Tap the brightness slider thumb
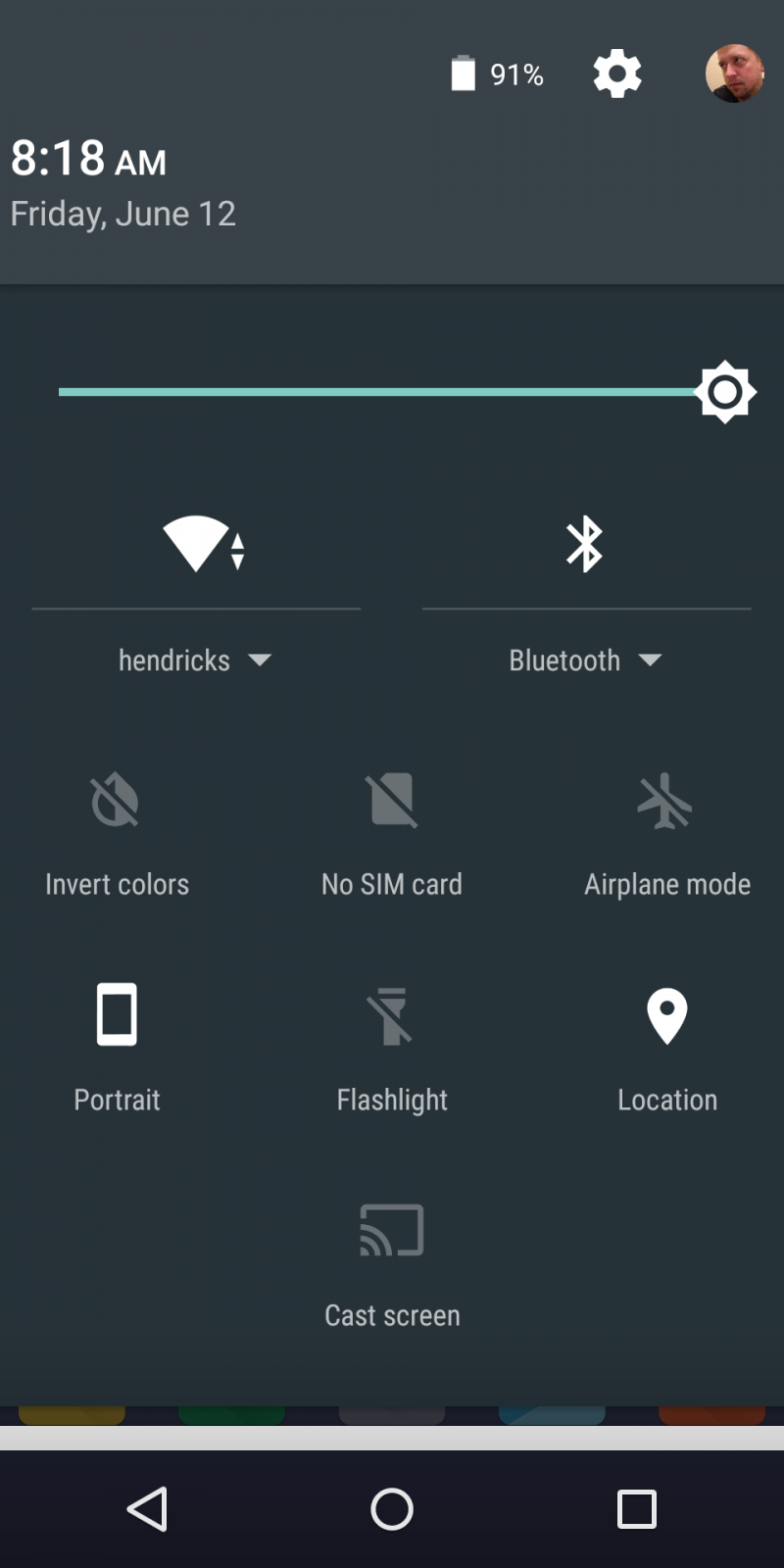 point(725,392)
